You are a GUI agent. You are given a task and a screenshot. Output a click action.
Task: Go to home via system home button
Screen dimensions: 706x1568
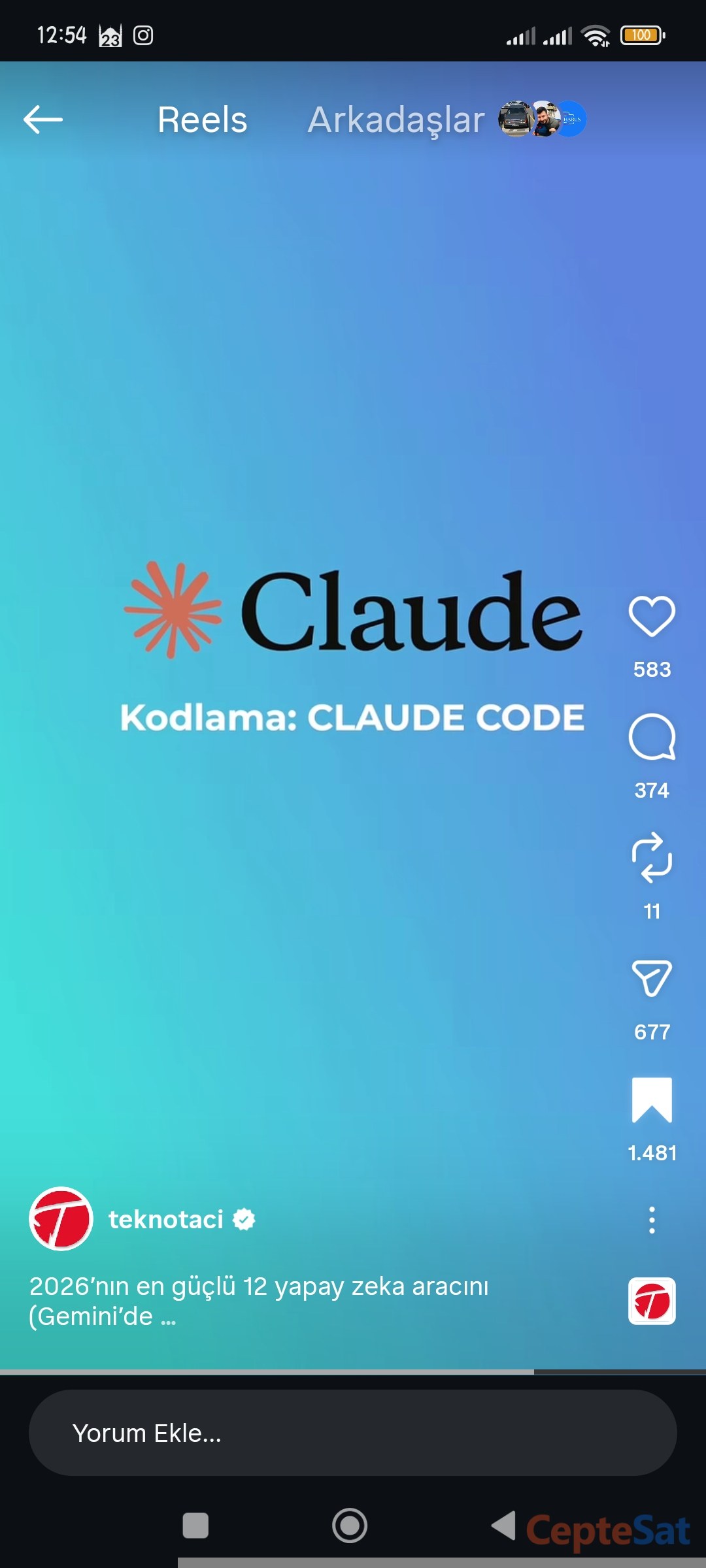[x=350, y=1526]
